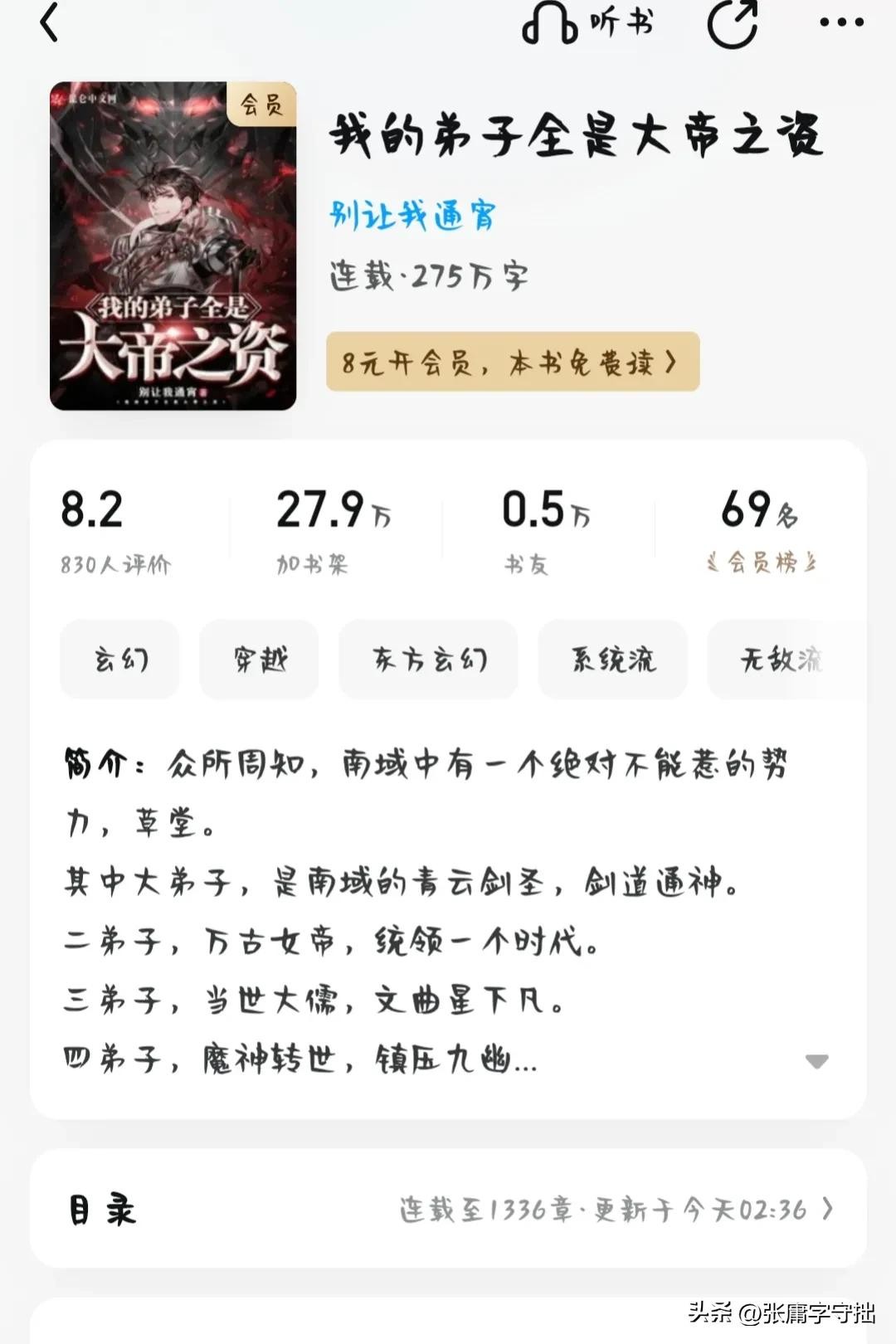Select the 无敌流 tag chip
896x1344 pixels.
(x=781, y=660)
